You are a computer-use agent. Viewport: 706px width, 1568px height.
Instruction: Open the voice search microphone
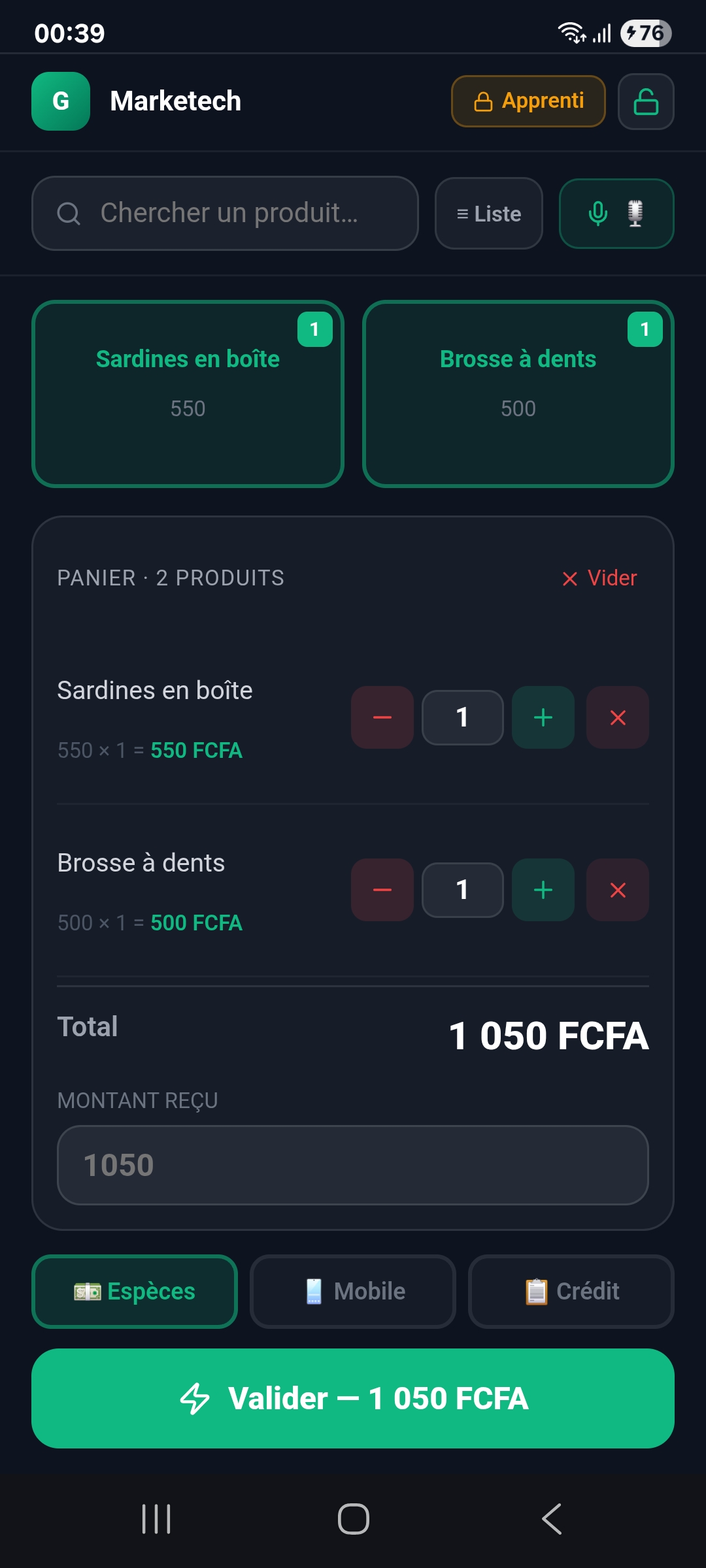coord(598,214)
